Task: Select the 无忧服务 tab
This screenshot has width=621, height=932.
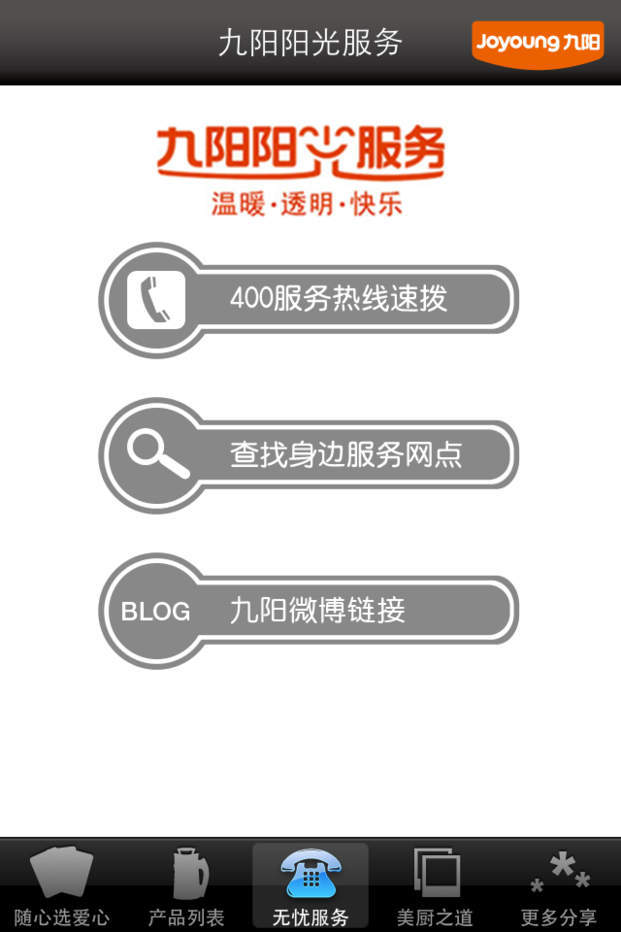Action: [x=310, y=886]
